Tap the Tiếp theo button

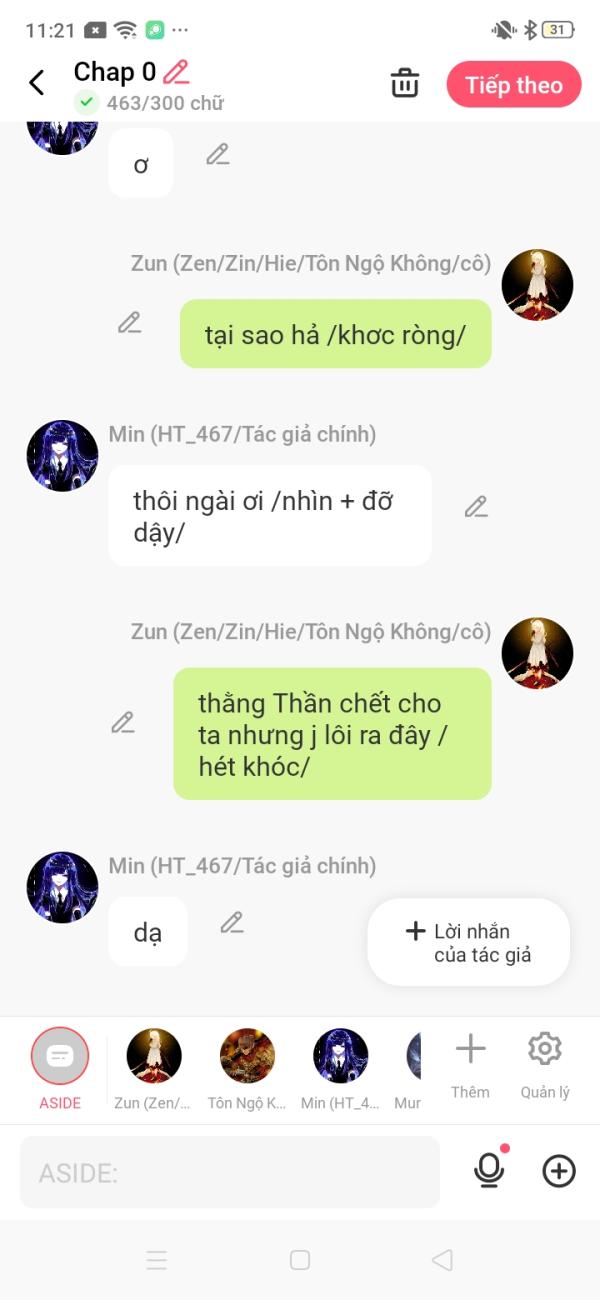(x=514, y=85)
